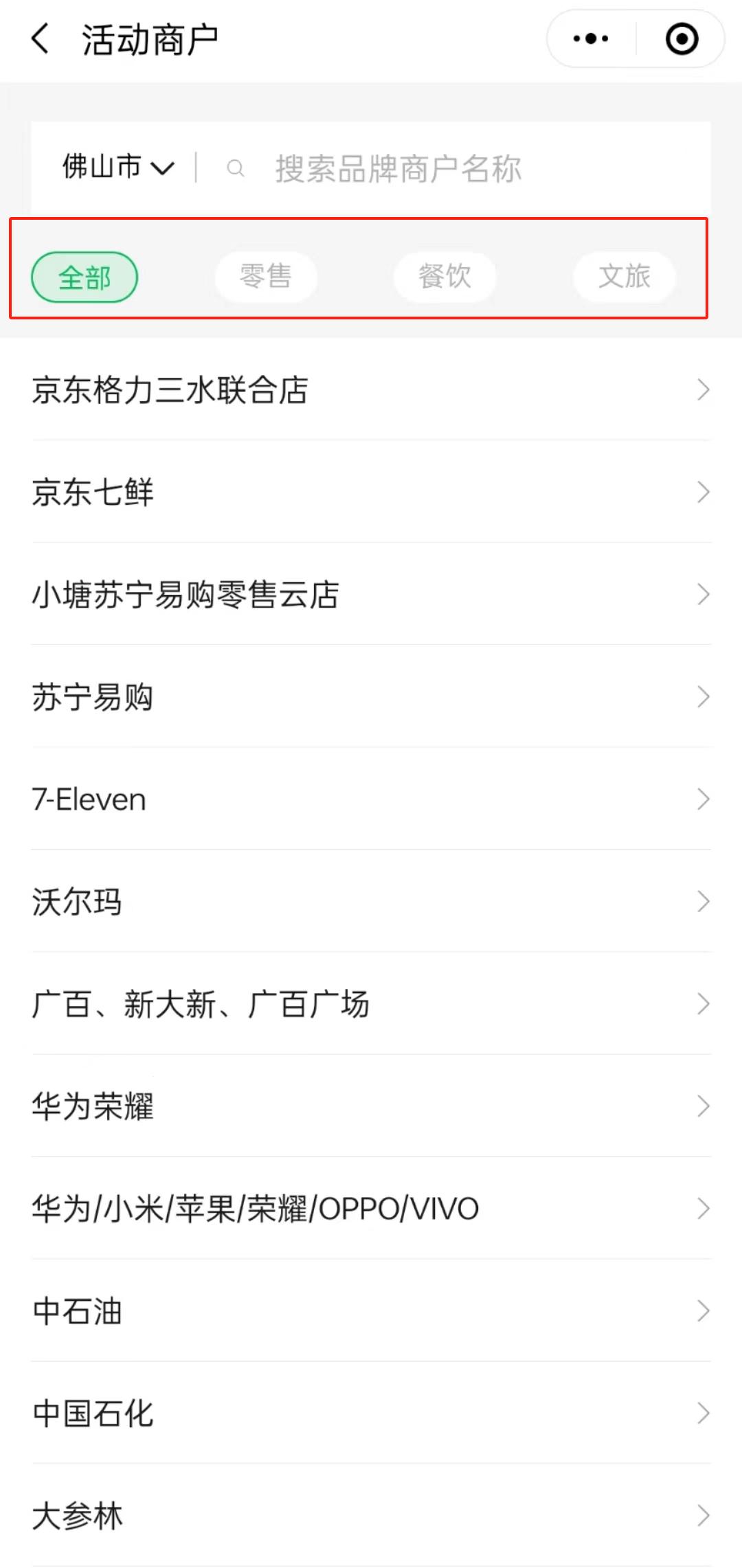Open the mini program more options menu
Viewport: 742px width, 1568px height.
pos(591,38)
